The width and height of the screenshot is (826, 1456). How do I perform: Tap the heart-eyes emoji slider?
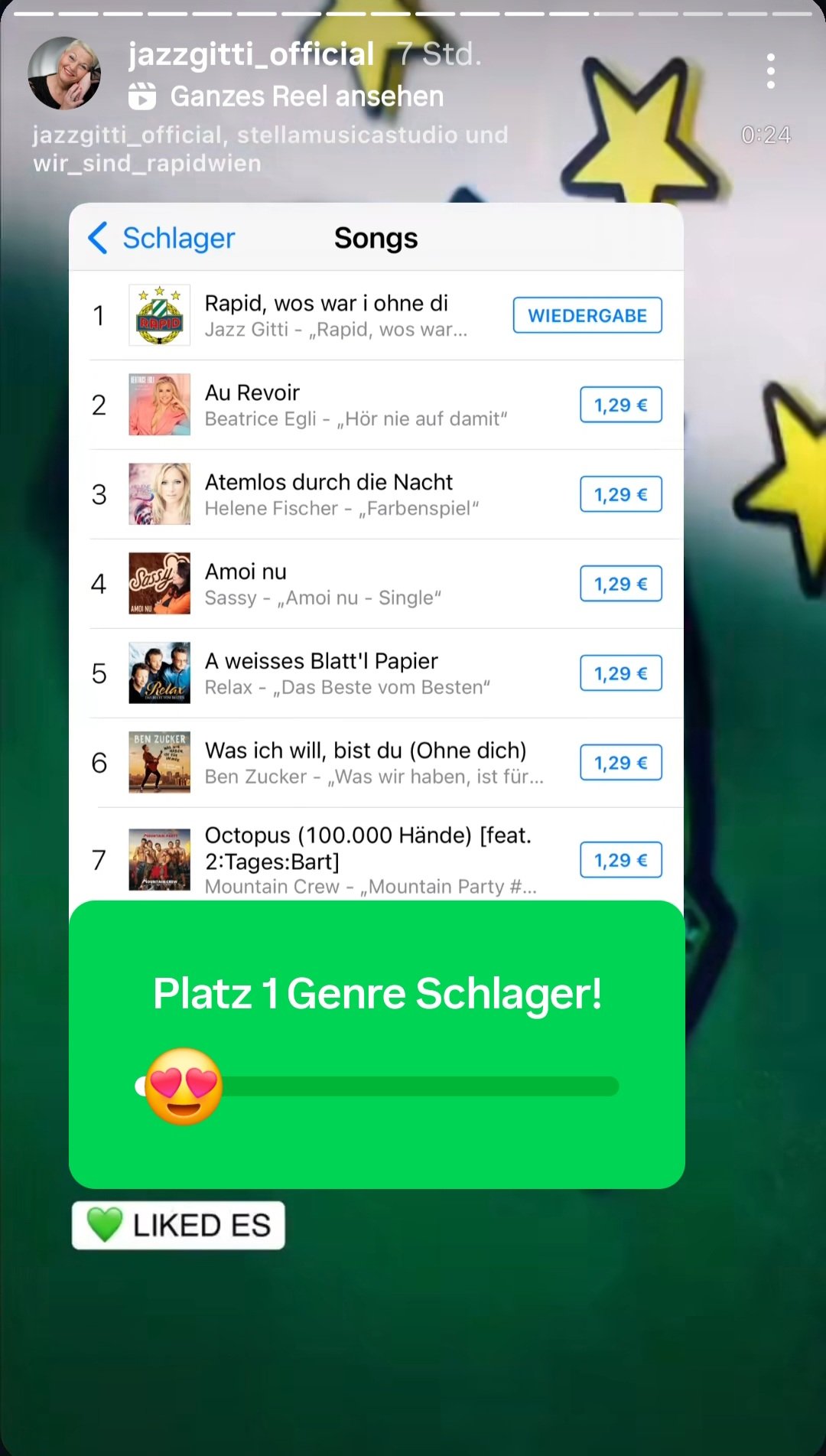[x=184, y=1086]
